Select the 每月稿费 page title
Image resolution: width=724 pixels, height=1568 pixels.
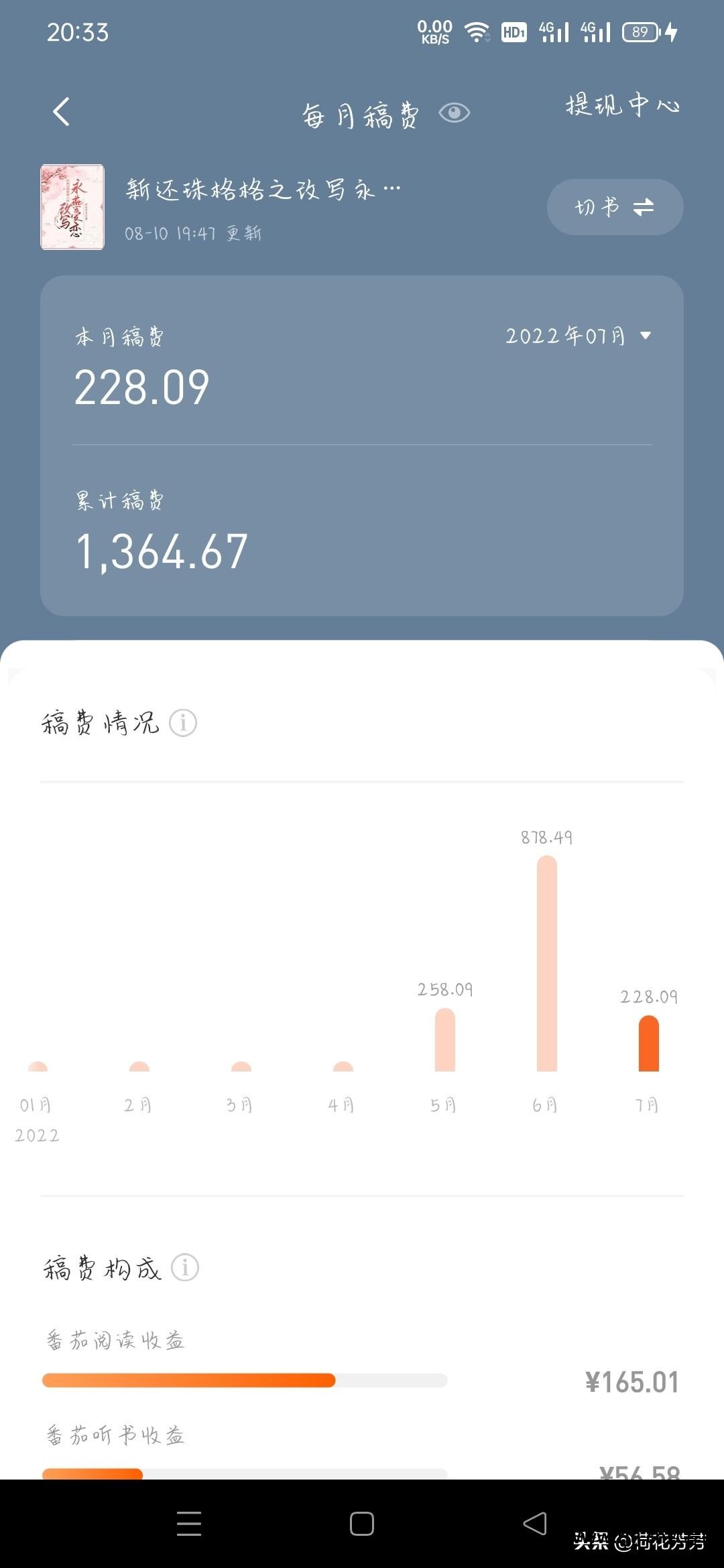(x=360, y=114)
